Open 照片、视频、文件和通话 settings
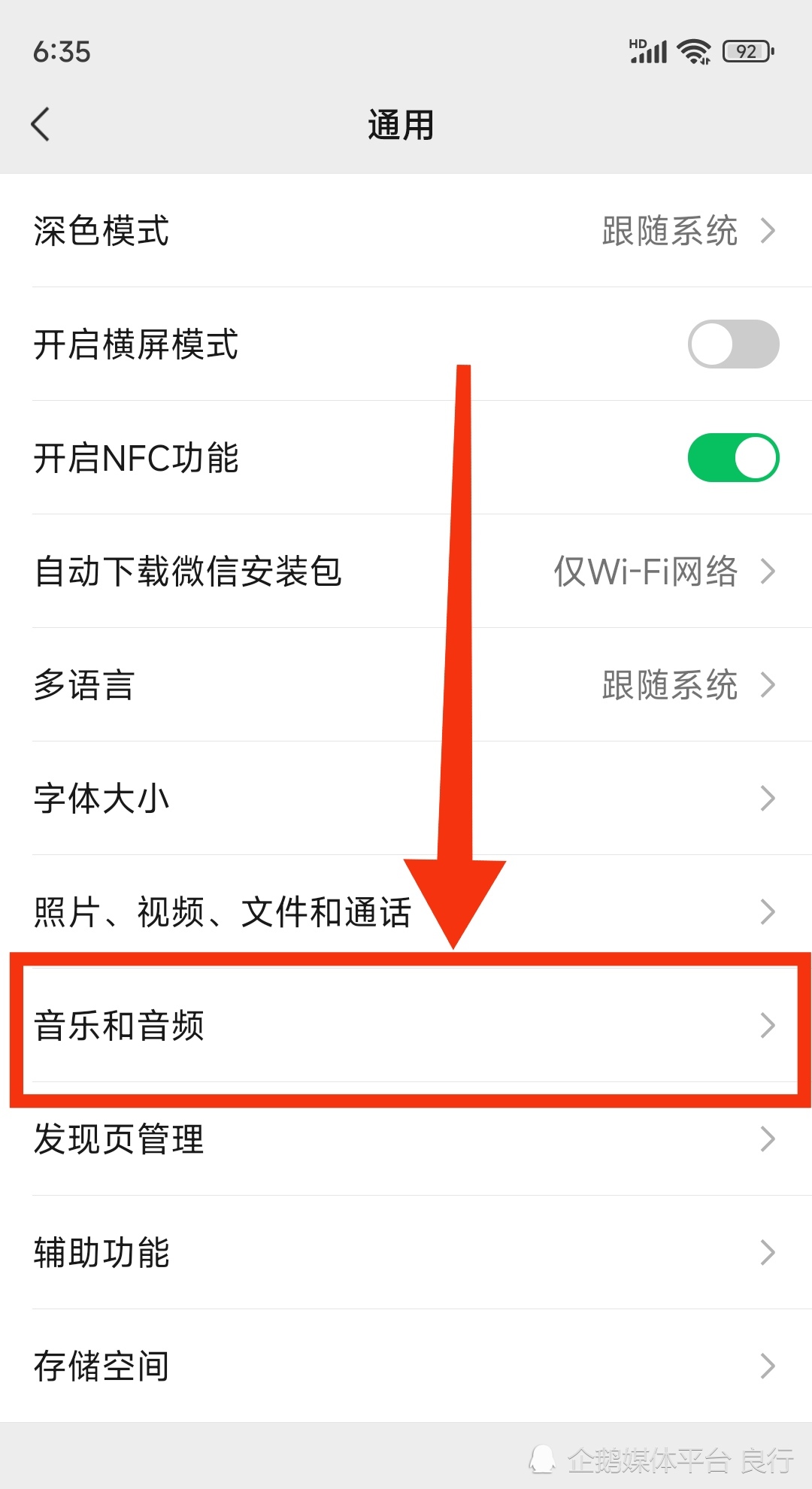Viewport: 812px width, 1489px height. click(x=406, y=911)
